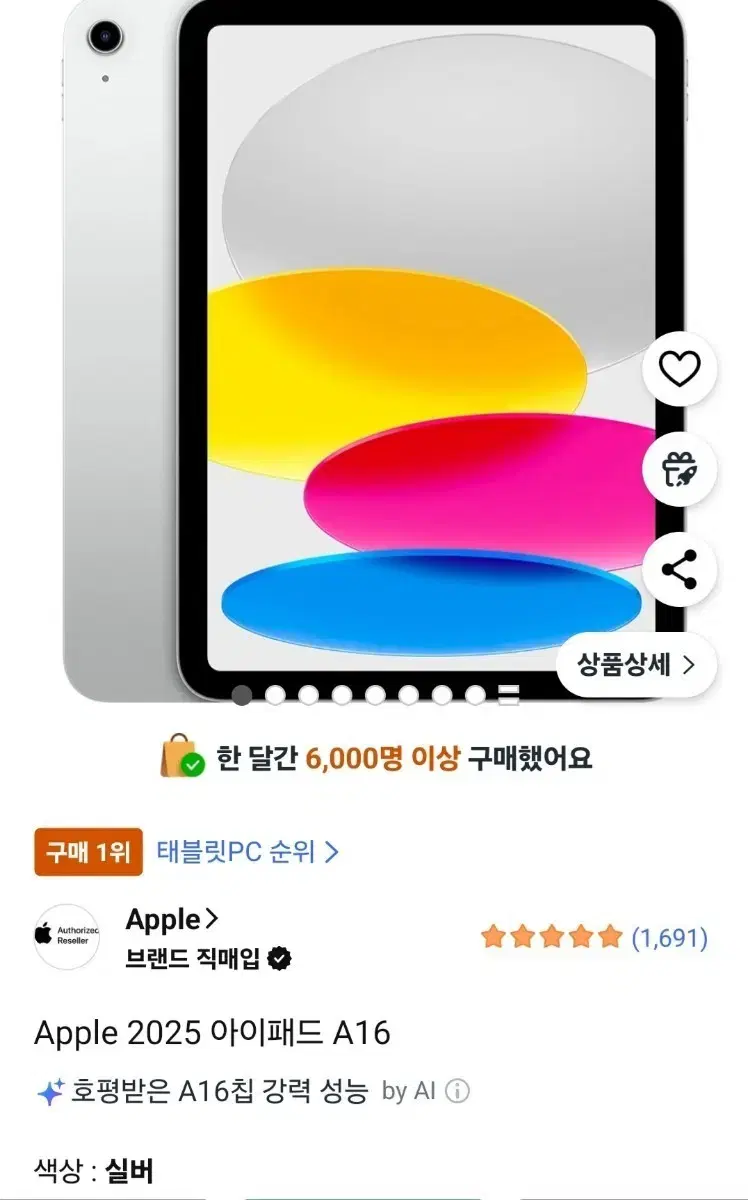Open the gift sending icon

(x=680, y=470)
